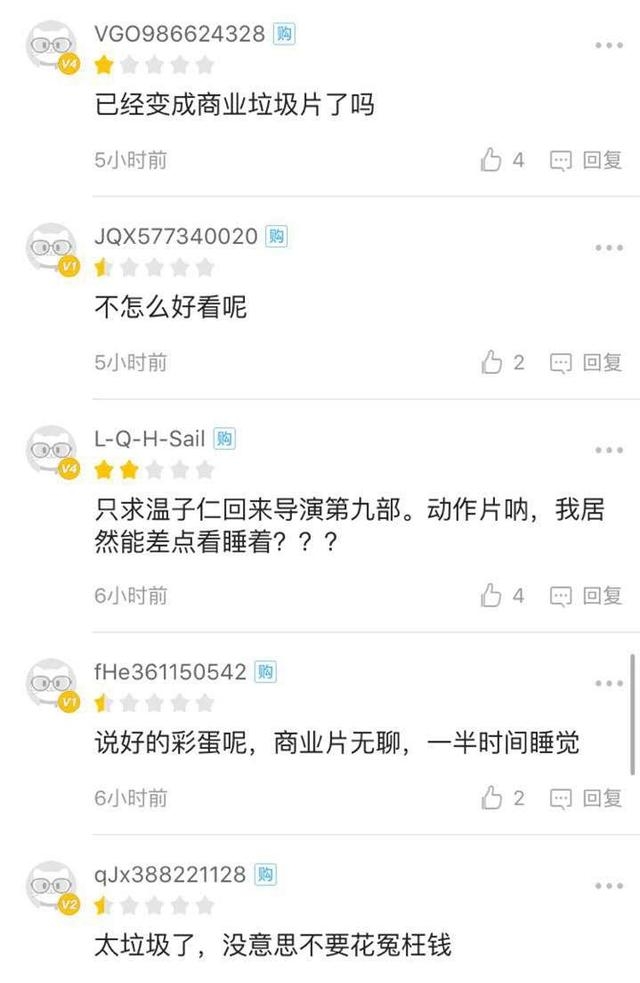View qJx388221128's profile avatar

pyautogui.click(x=52, y=888)
